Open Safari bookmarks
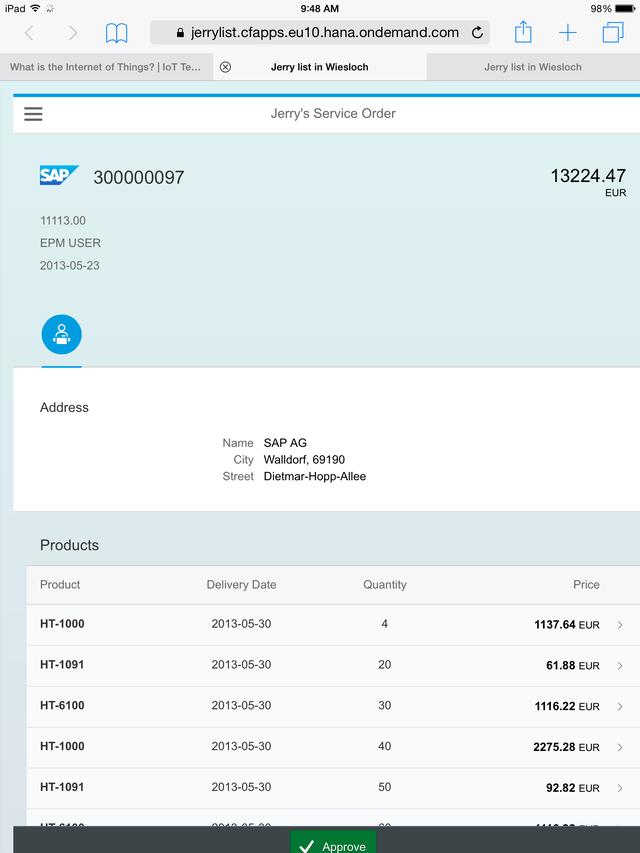 click(116, 33)
